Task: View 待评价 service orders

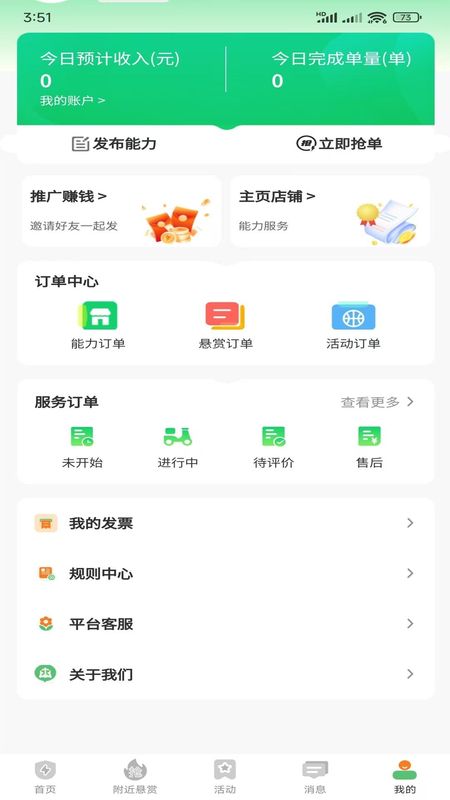Action: pos(273,447)
